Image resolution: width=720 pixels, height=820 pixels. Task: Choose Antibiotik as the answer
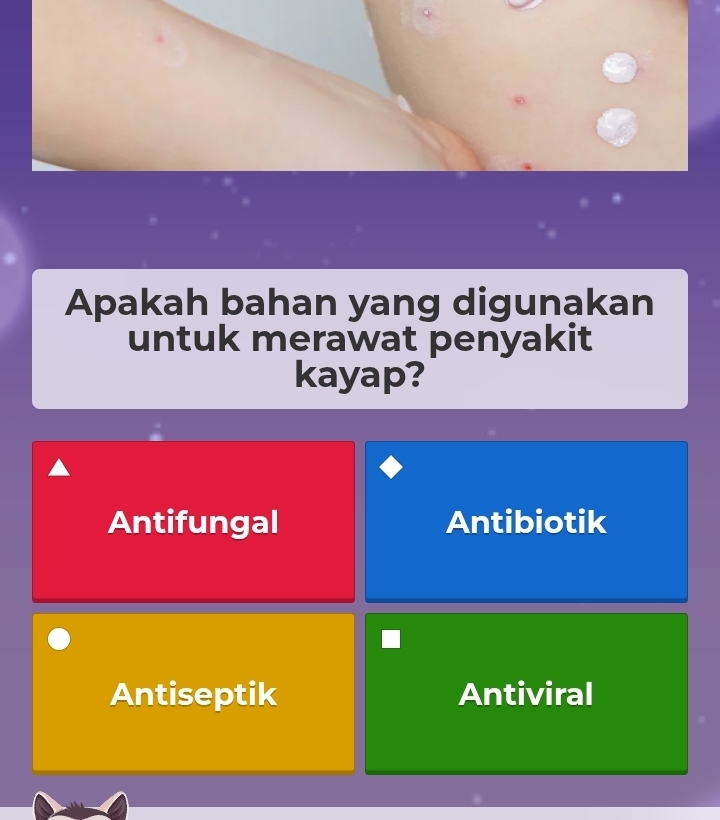(526, 521)
